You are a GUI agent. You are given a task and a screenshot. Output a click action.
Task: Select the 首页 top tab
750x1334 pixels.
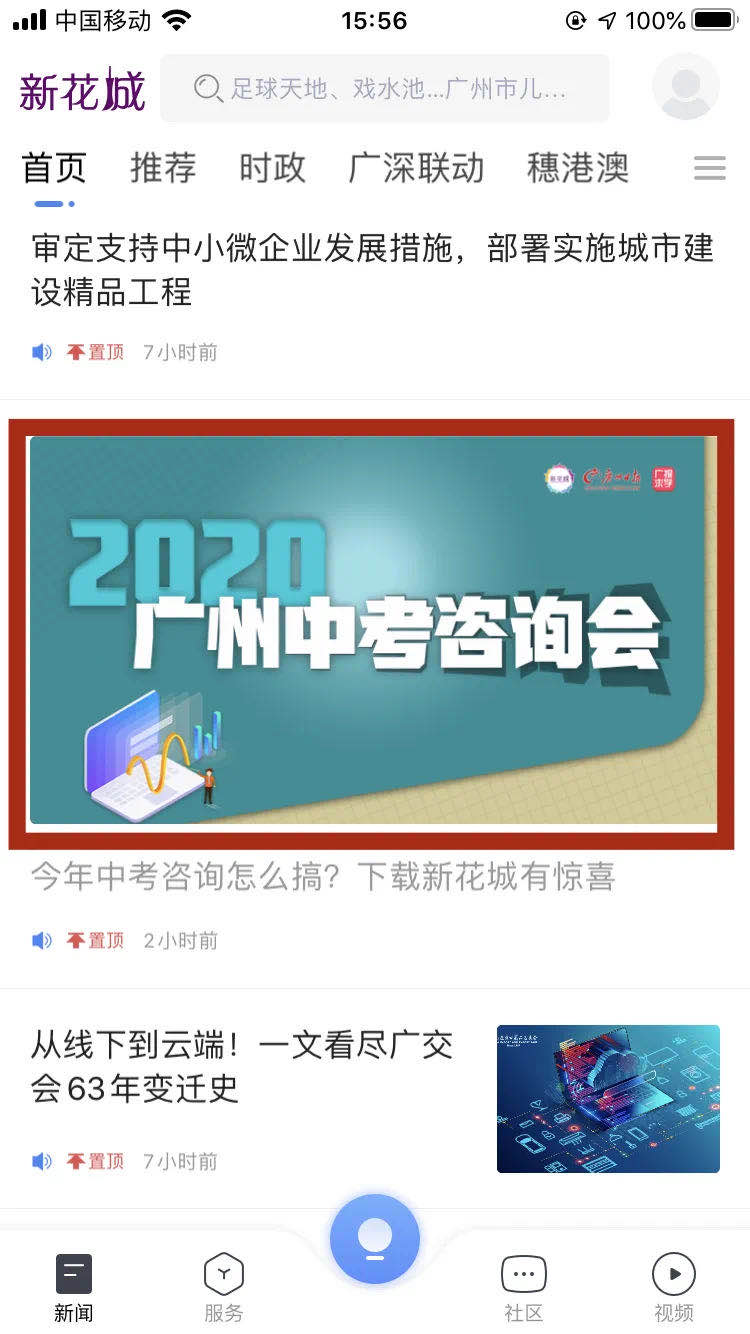(x=54, y=168)
